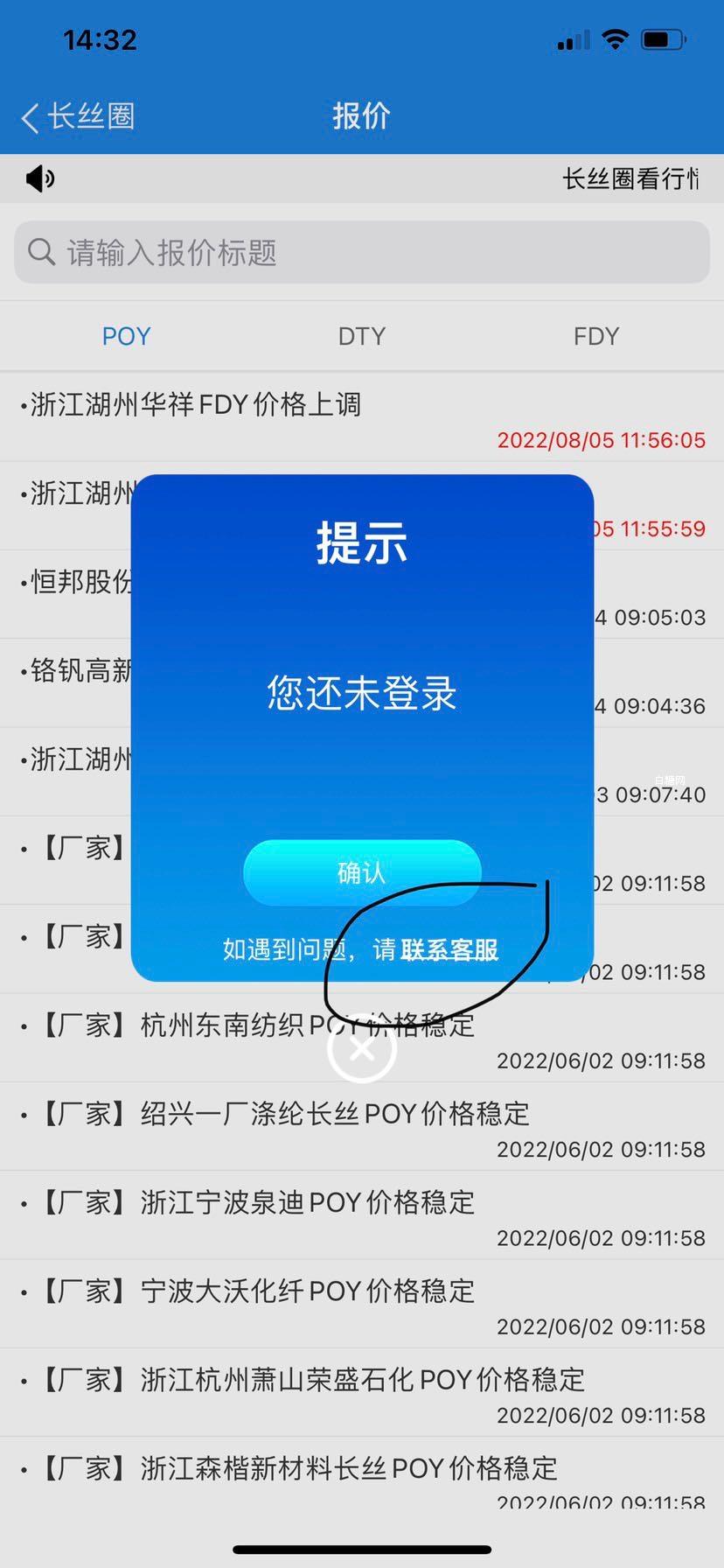Go back to 长丝圈
Screen dimensions: 724x1568
click(77, 115)
